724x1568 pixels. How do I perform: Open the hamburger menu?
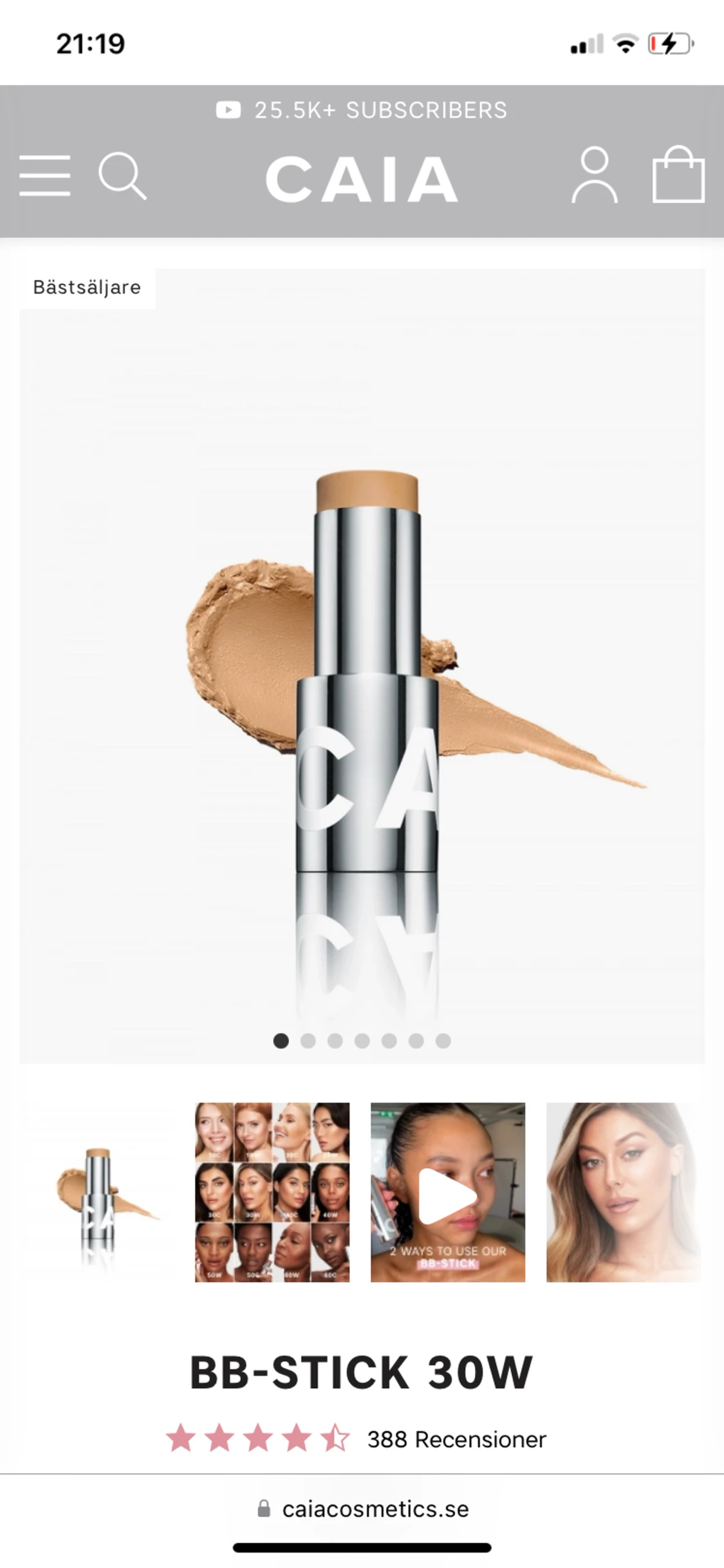pyautogui.click(x=44, y=175)
